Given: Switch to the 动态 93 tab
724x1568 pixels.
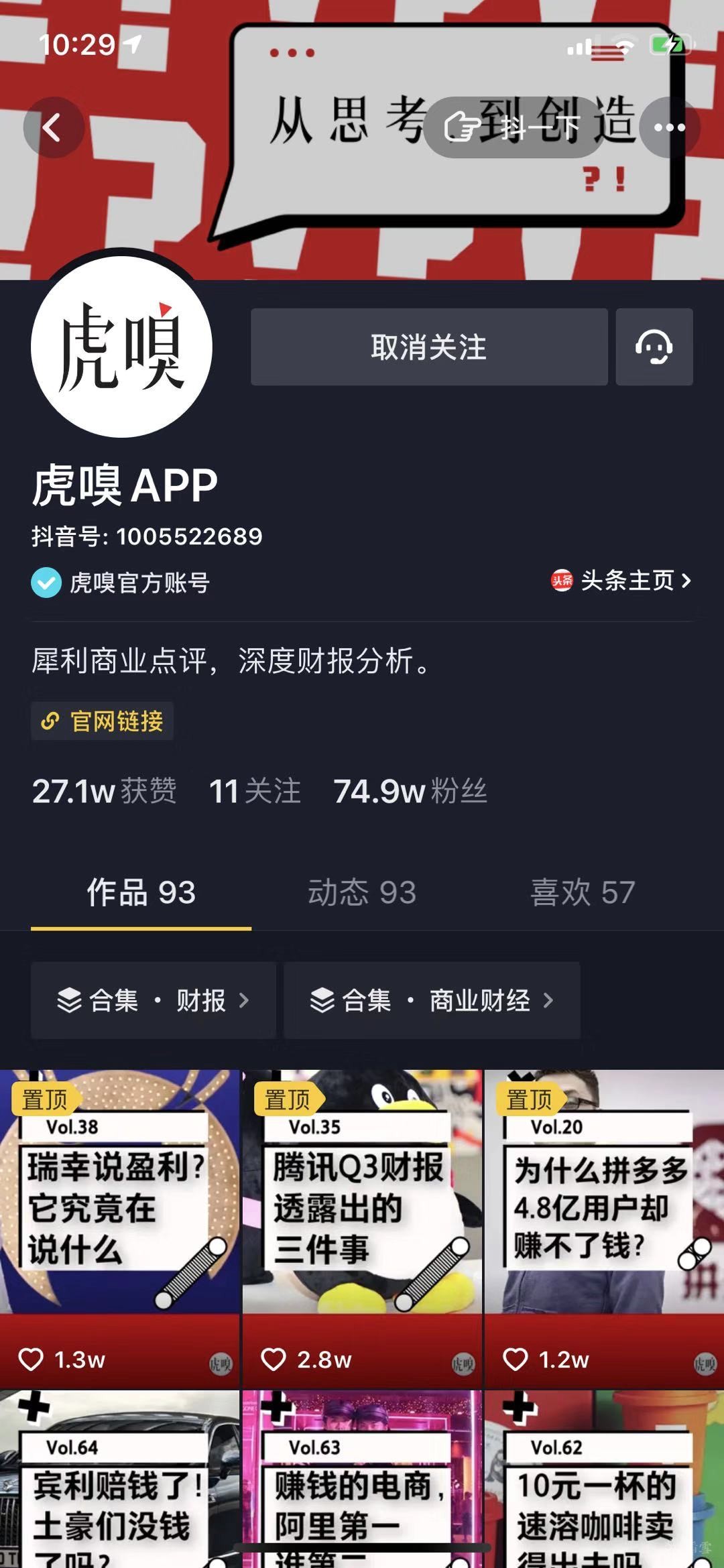Looking at the screenshot, I should point(362,892).
